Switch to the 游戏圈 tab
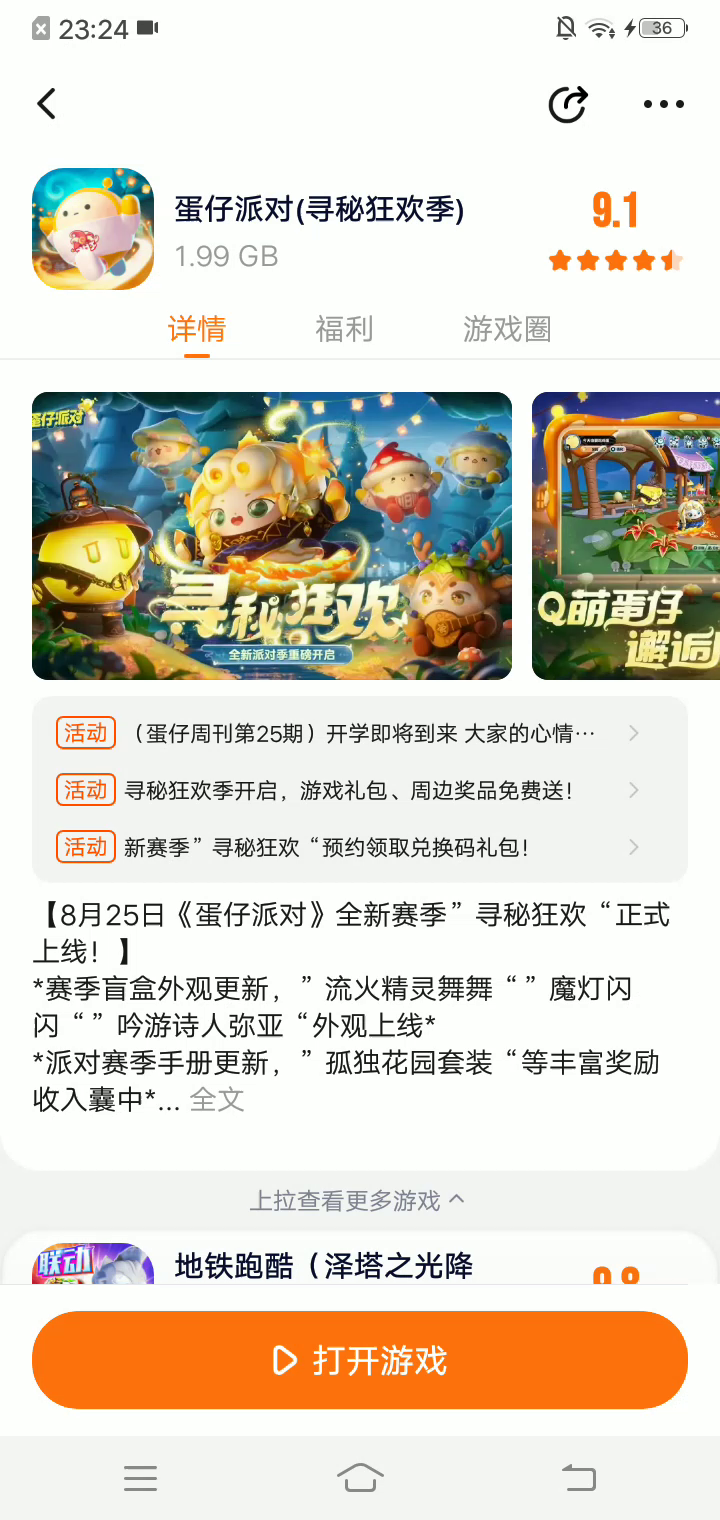Screen dimensions: 720x1520 pos(507,329)
